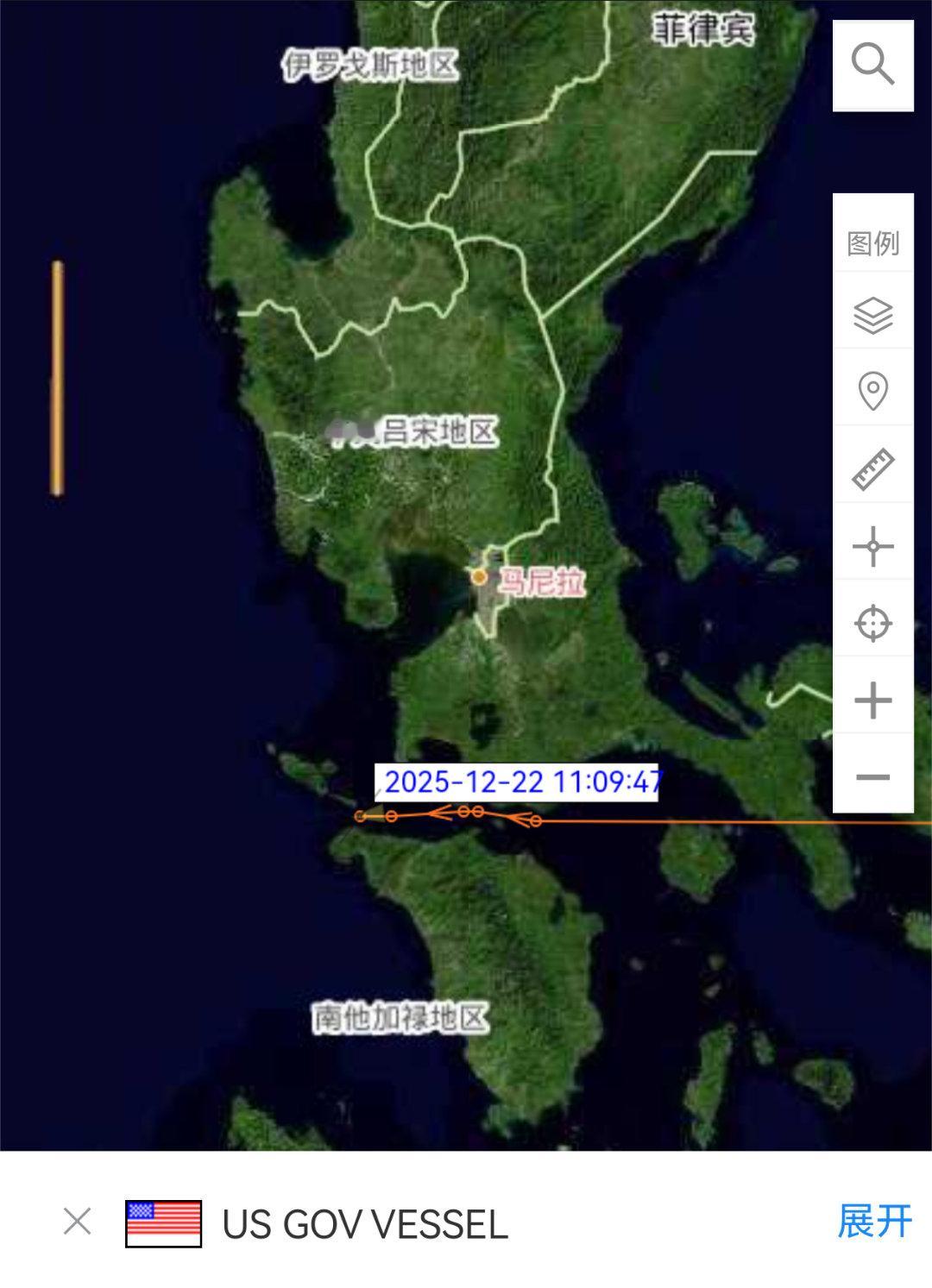Center map with the target locate icon
Viewport: 932px width, 1288px height.
pyautogui.click(x=872, y=623)
